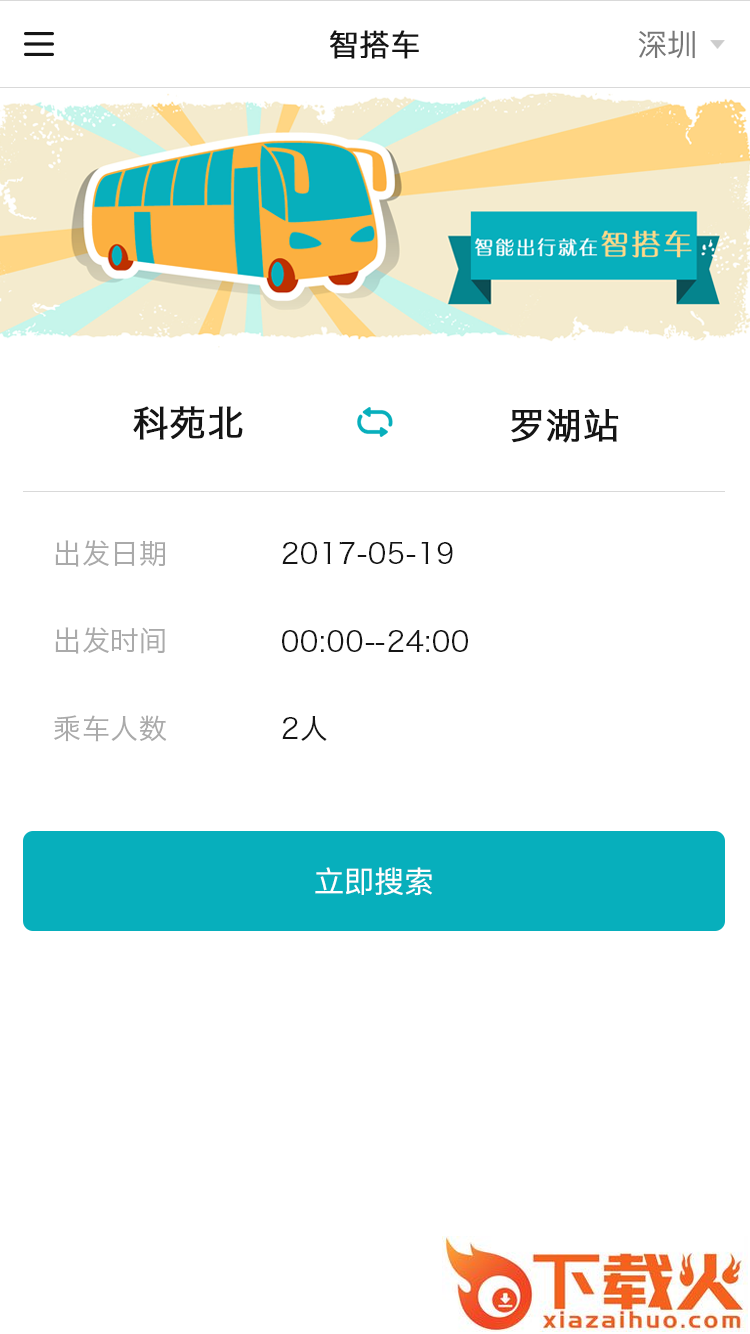
Task: Open the departure date 2017-05-19 picker
Action: 368,553
